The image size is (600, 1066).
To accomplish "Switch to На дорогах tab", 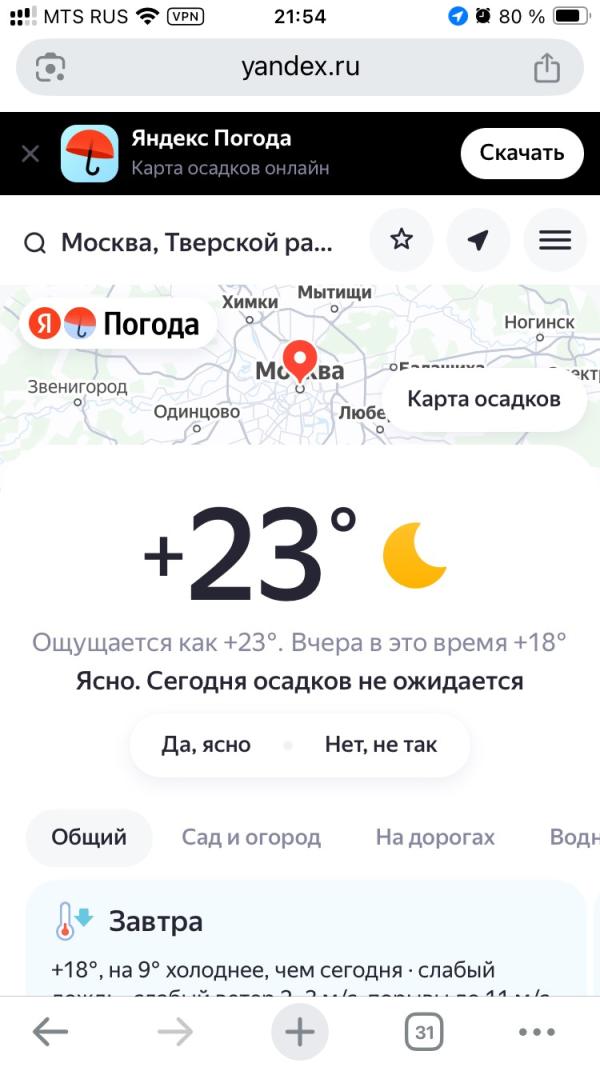I will pyautogui.click(x=435, y=838).
